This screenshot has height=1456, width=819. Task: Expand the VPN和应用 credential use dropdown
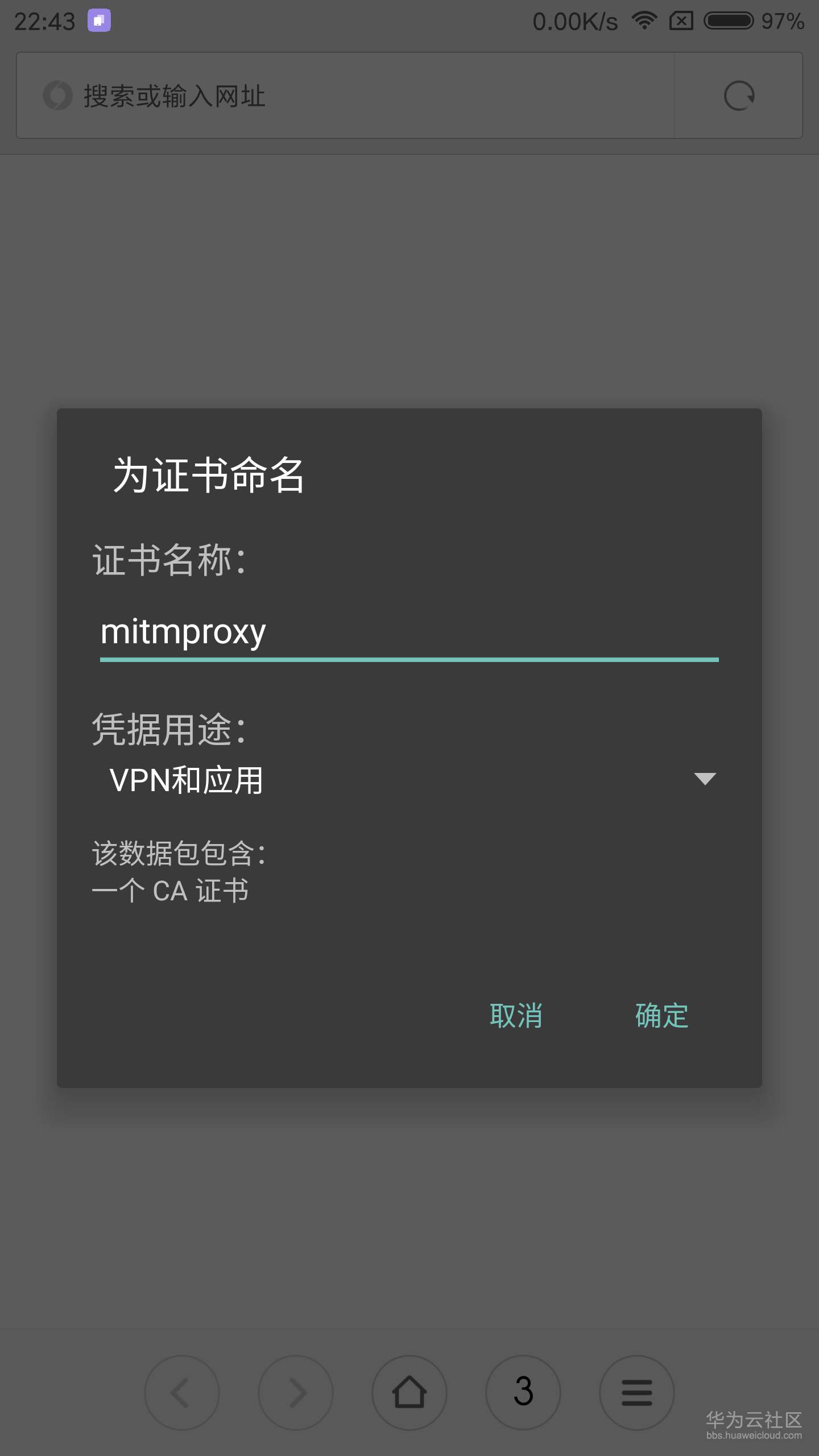[412, 779]
